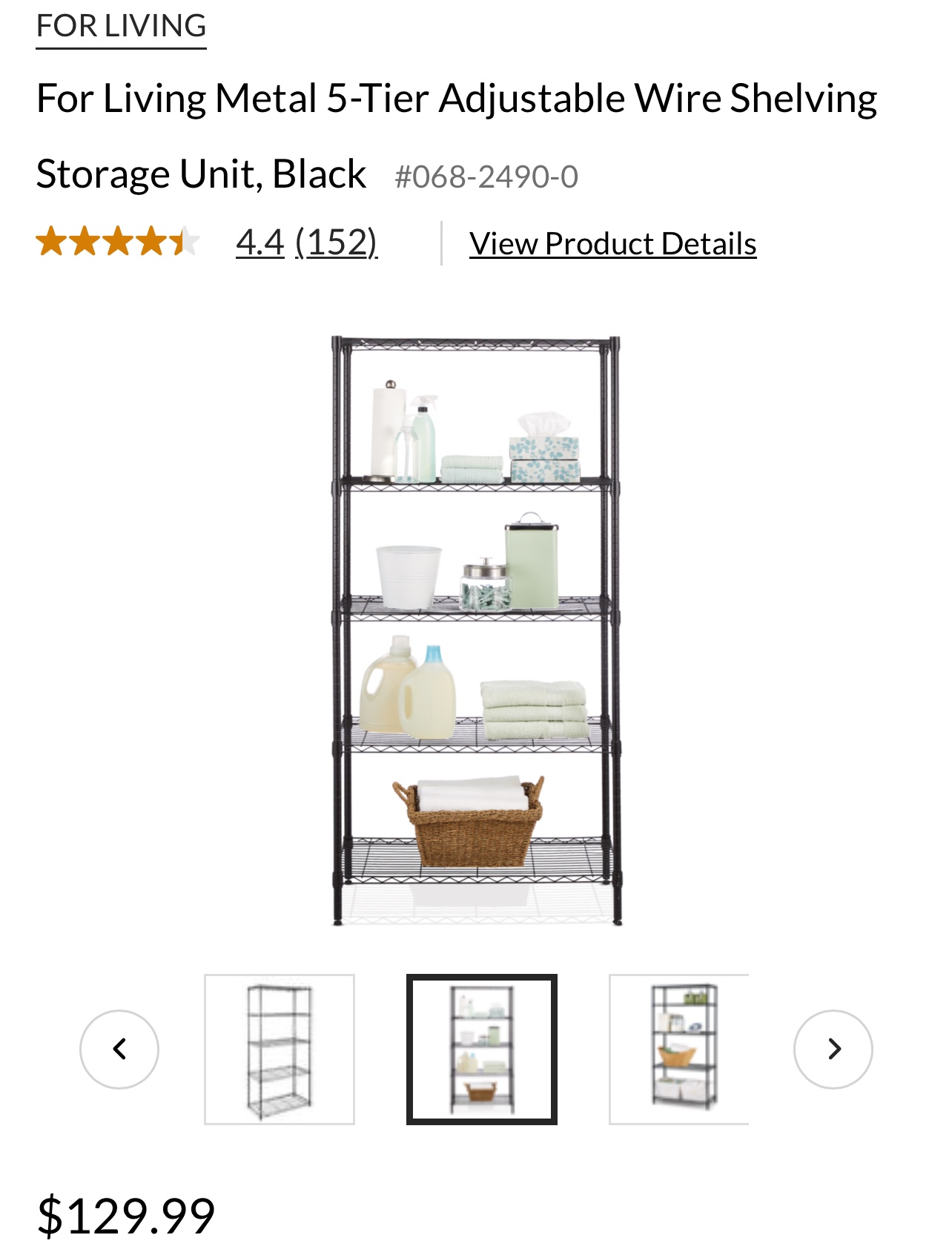The height and width of the screenshot is (1255, 952).
Task: Select the partially visible third shelf thumbnail
Action: (678, 1049)
